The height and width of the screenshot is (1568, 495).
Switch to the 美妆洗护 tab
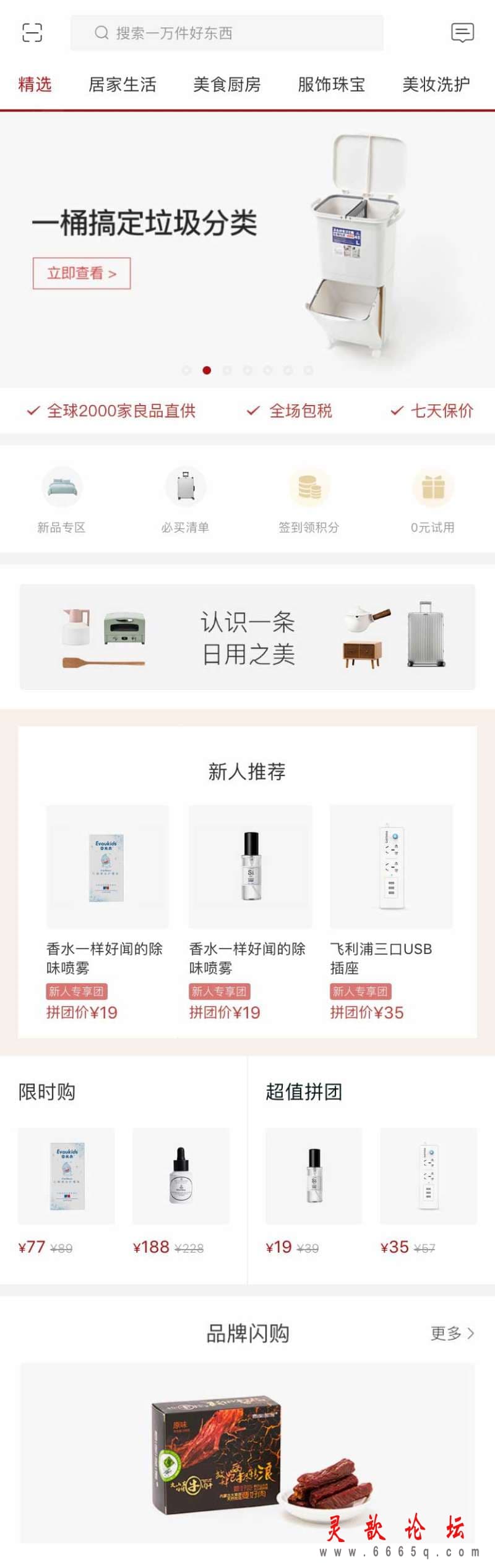436,85
